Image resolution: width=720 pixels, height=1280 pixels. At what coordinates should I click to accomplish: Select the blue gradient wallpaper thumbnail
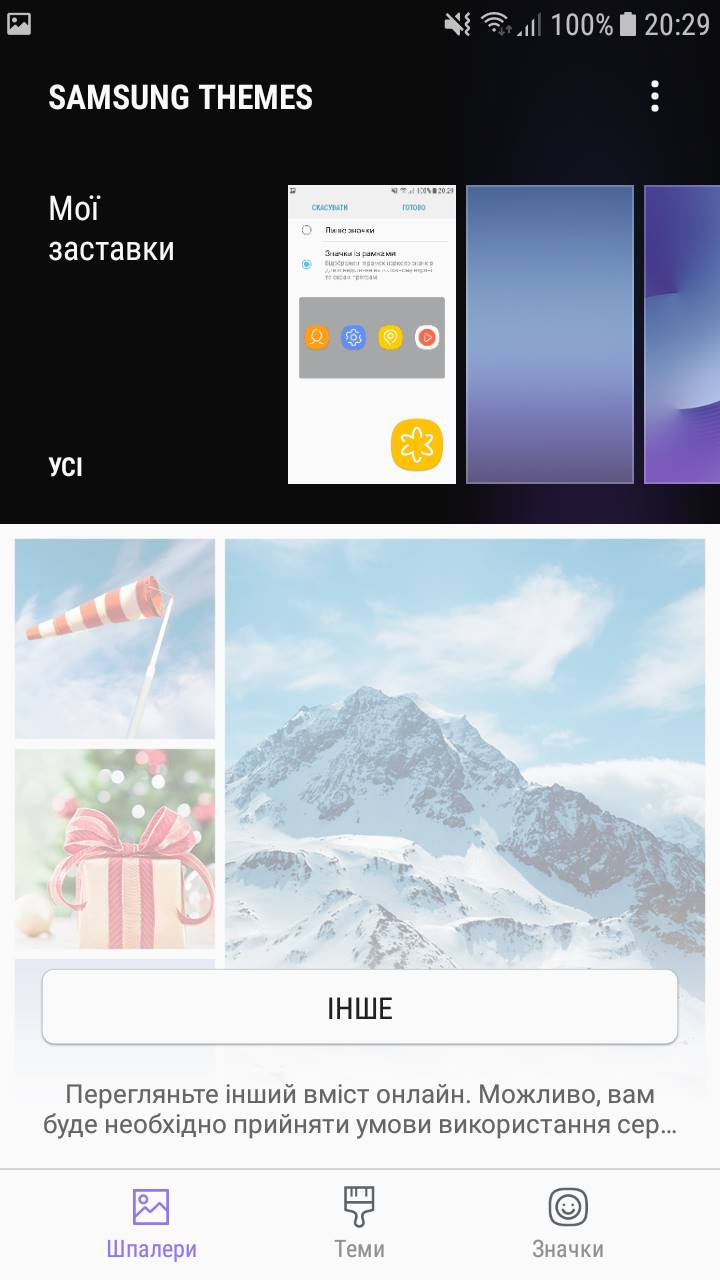[550, 334]
